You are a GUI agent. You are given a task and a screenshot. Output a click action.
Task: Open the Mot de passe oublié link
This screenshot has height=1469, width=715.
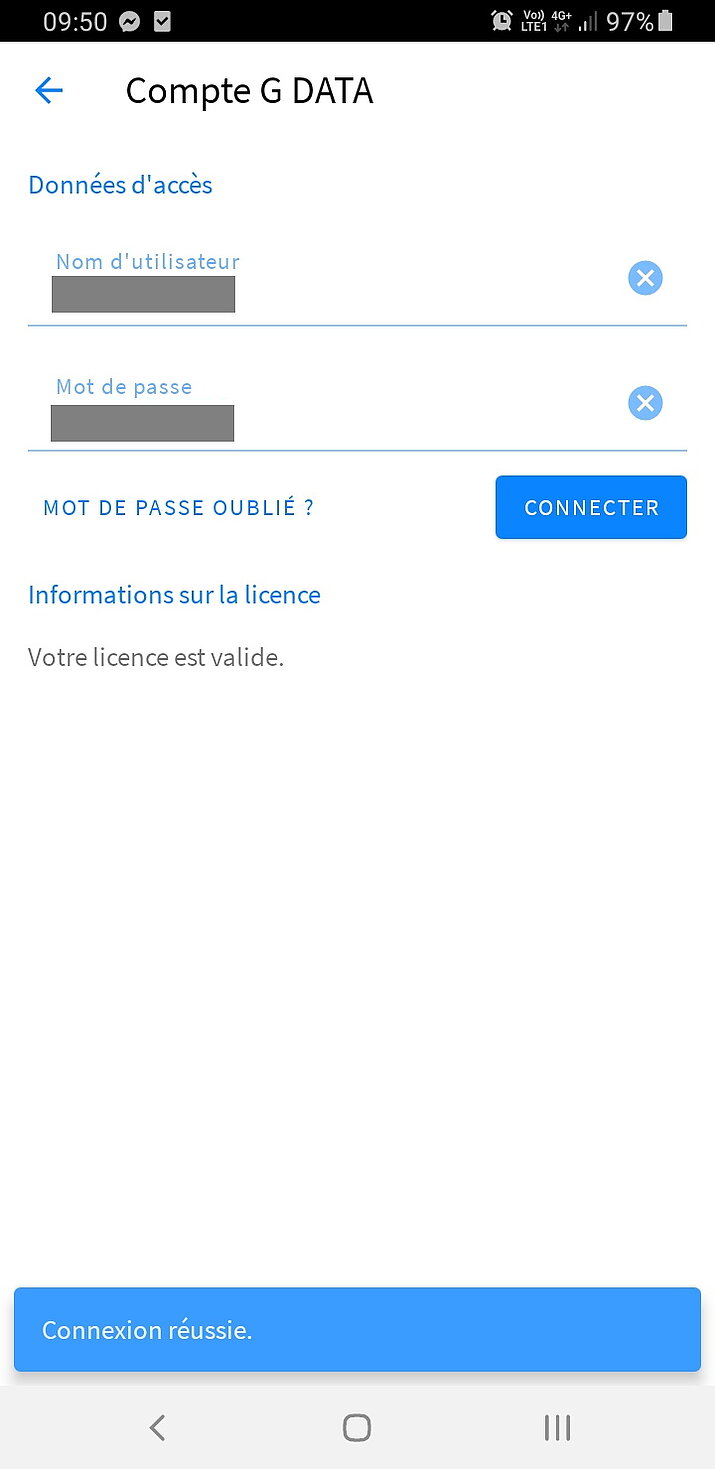coord(178,508)
